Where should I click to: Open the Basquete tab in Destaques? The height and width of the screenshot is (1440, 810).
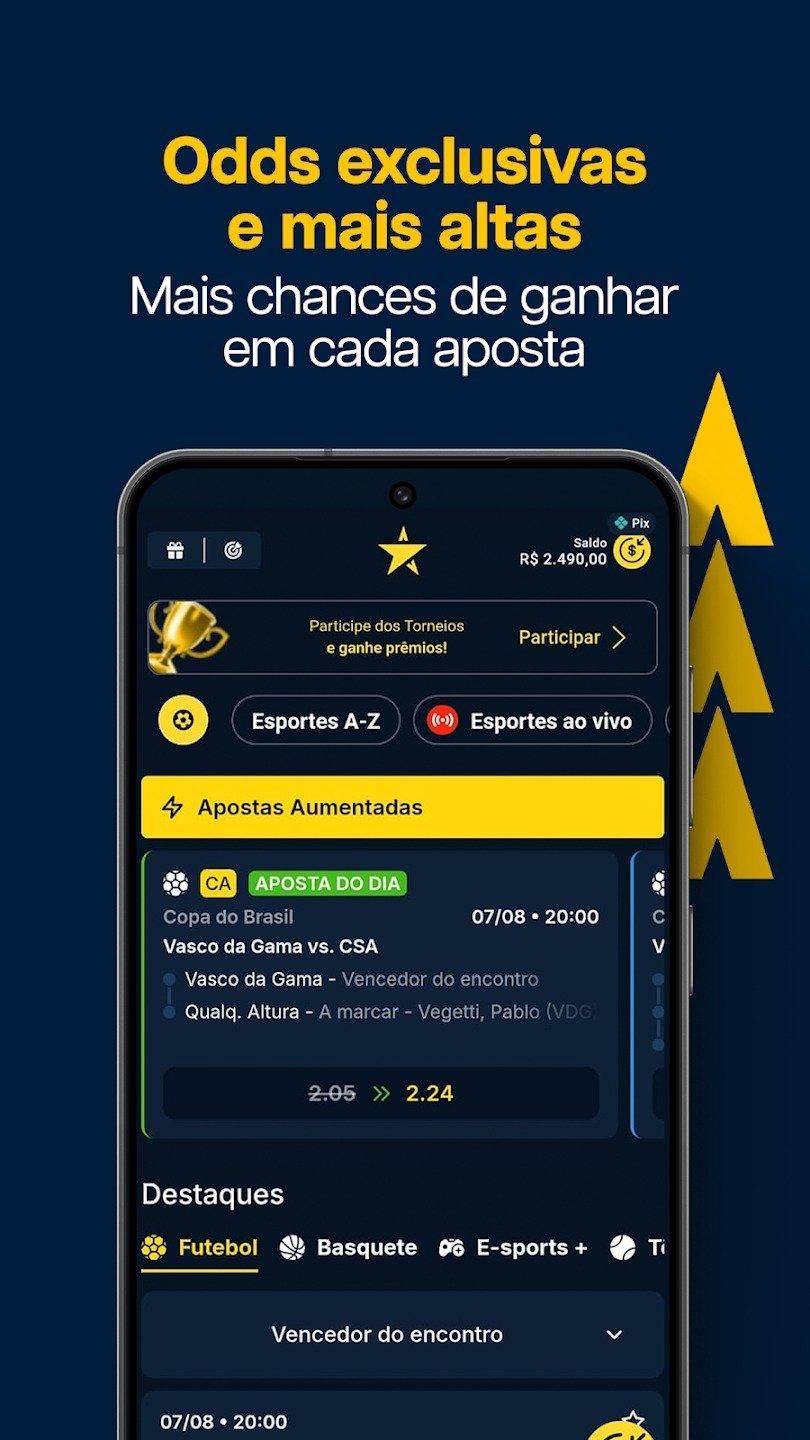coord(366,1247)
